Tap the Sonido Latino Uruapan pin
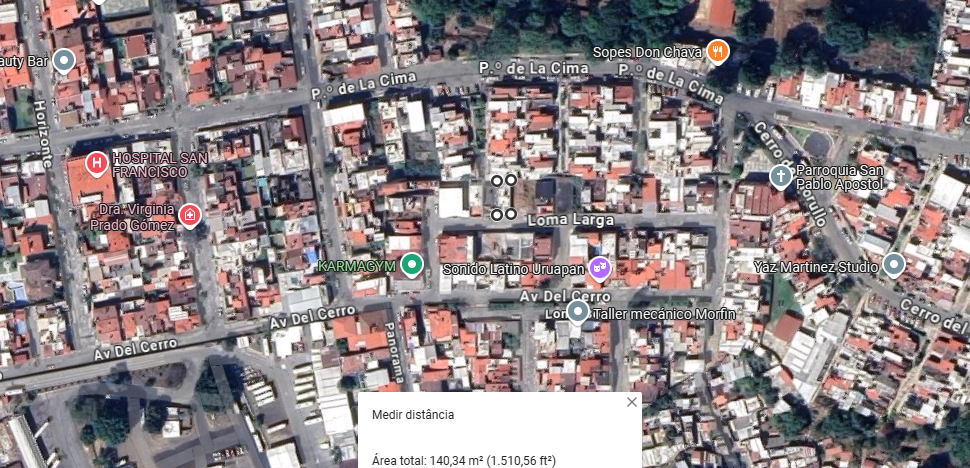The width and height of the screenshot is (970, 468). (x=599, y=269)
